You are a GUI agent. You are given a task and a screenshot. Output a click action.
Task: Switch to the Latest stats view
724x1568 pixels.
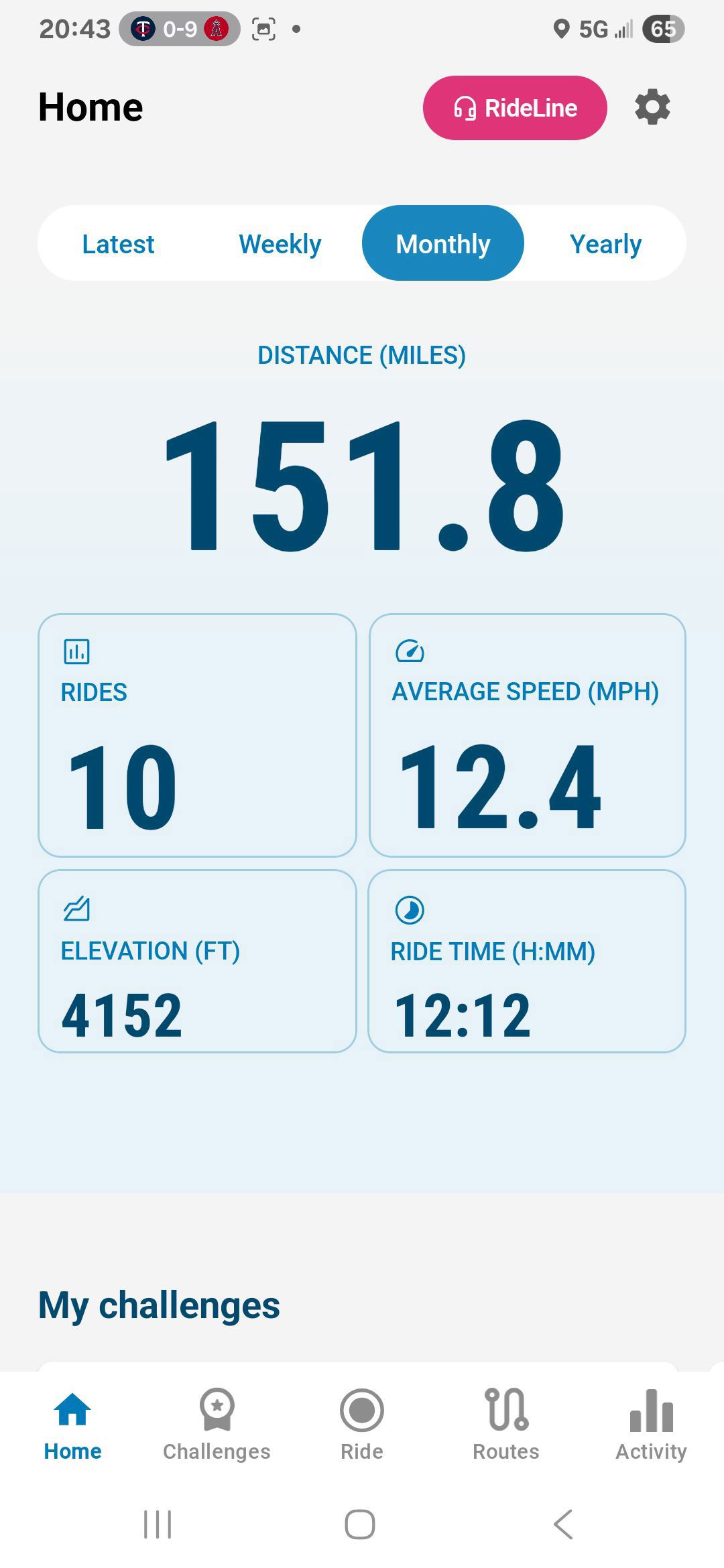point(118,244)
